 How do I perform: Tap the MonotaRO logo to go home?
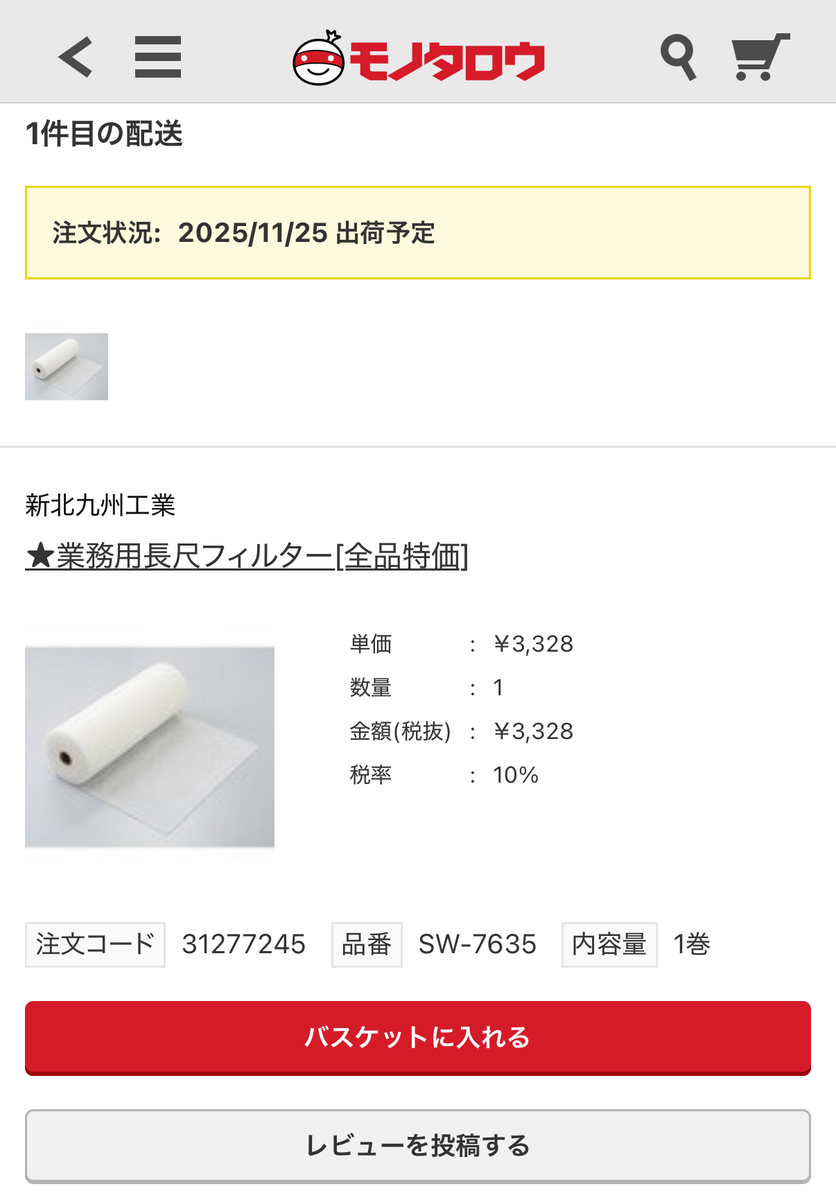point(418,58)
